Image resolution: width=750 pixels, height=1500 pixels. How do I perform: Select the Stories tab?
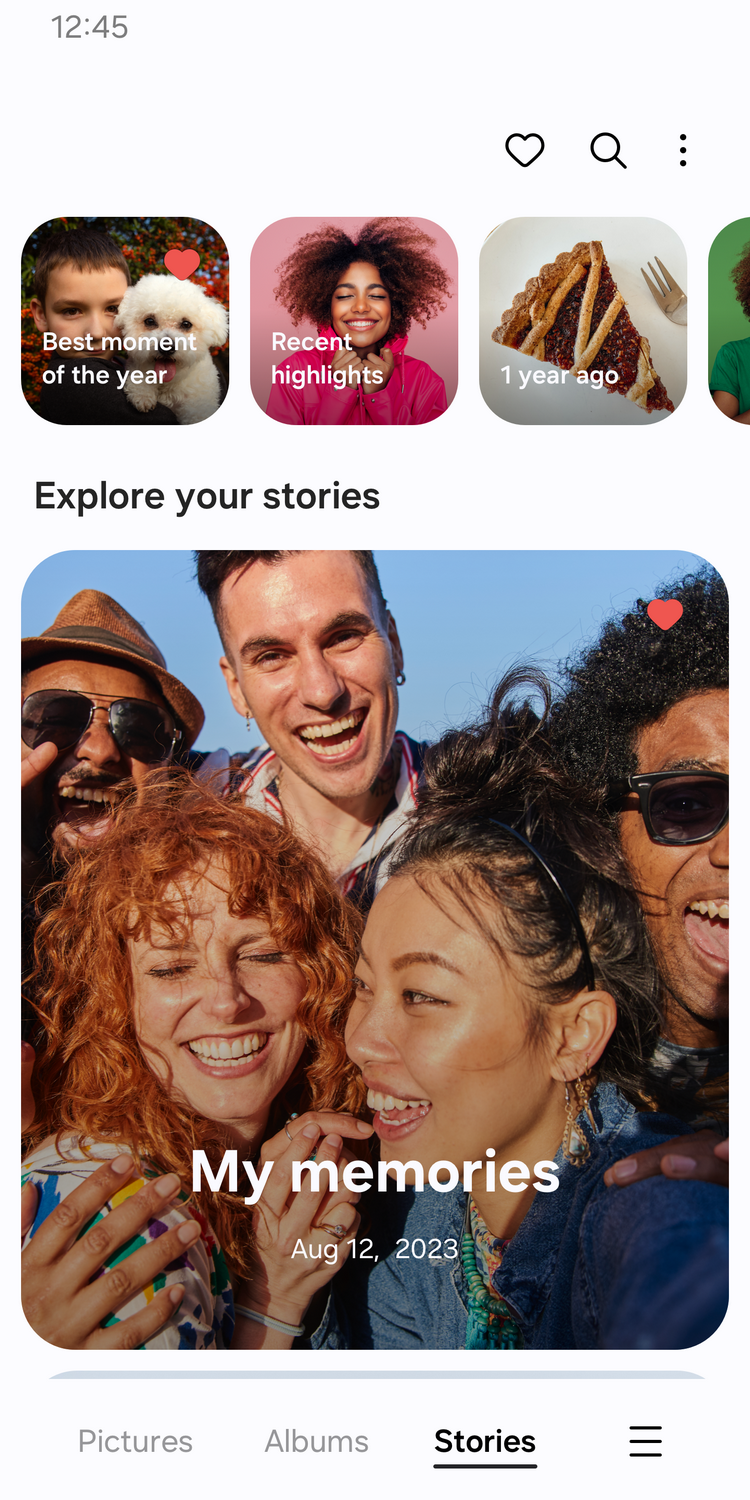pyautogui.click(x=485, y=1441)
